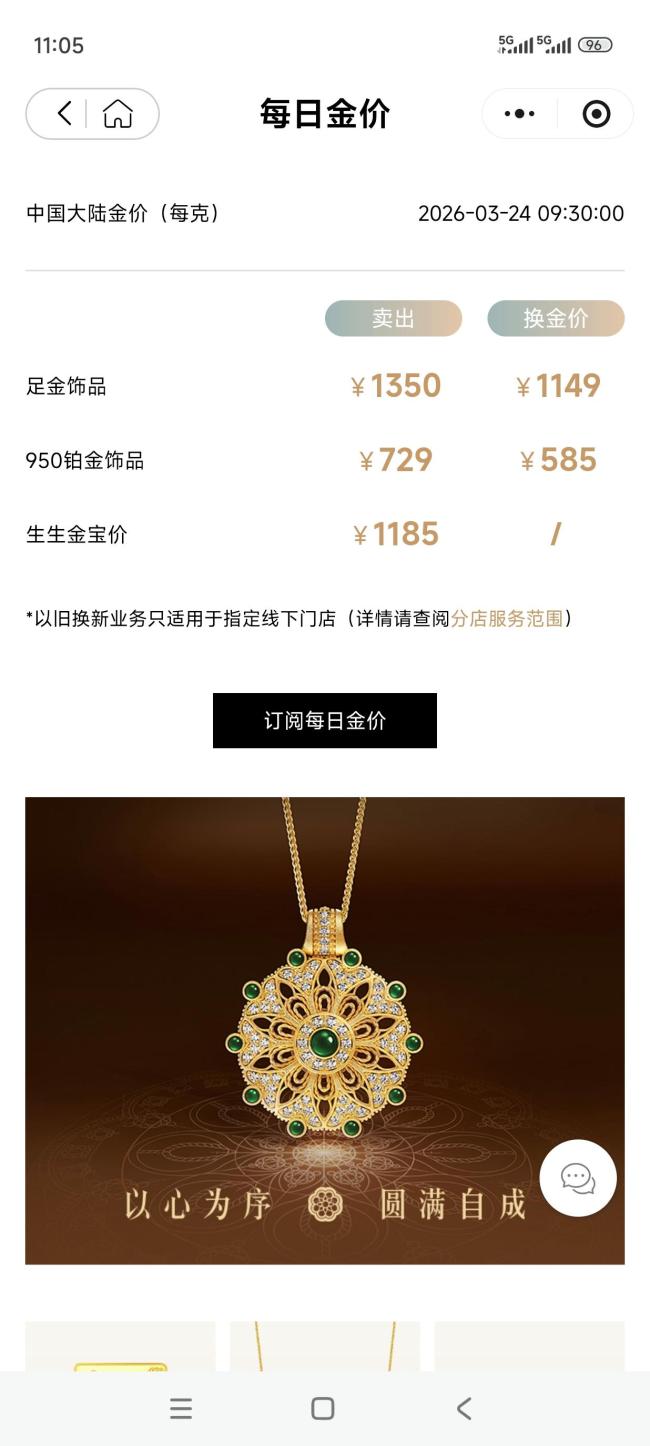This screenshot has width=650, height=1446.
Task: Open the customer service chat bubble
Action: (578, 1178)
